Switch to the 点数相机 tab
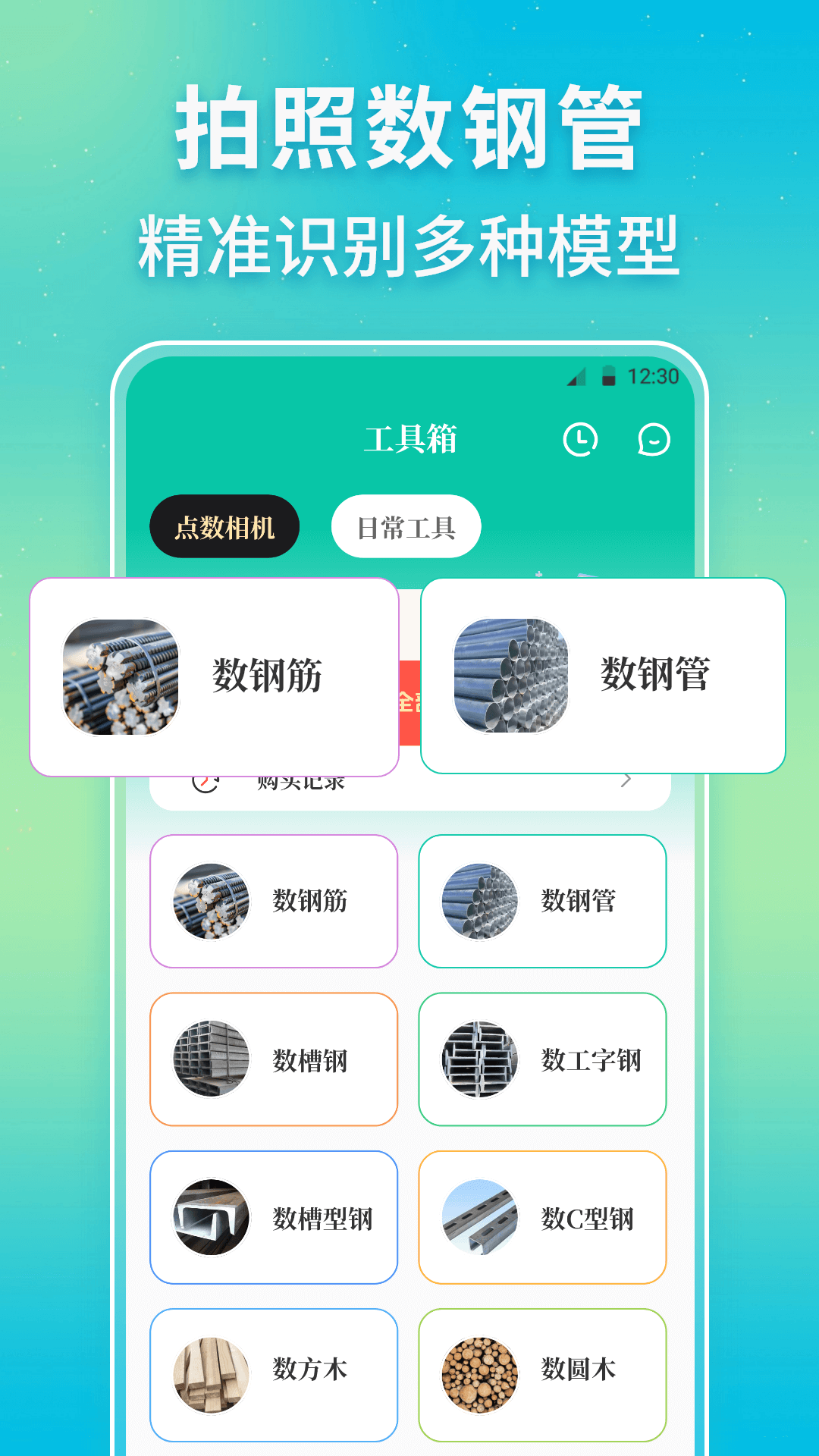Viewport: 819px width, 1456px height. pyautogui.click(x=224, y=525)
